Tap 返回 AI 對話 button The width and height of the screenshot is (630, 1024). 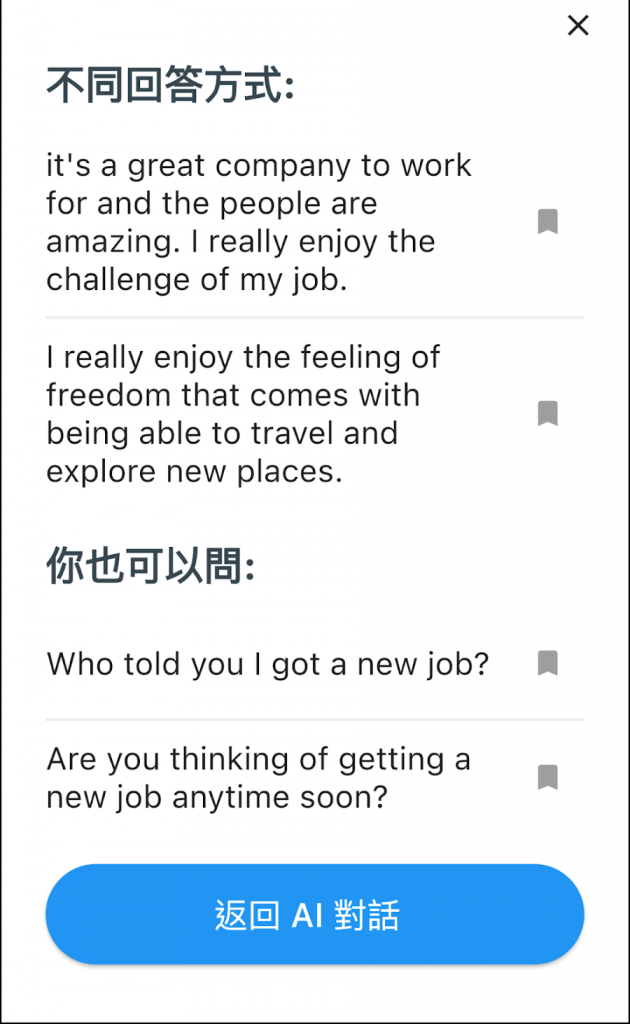(x=314, y=914)
